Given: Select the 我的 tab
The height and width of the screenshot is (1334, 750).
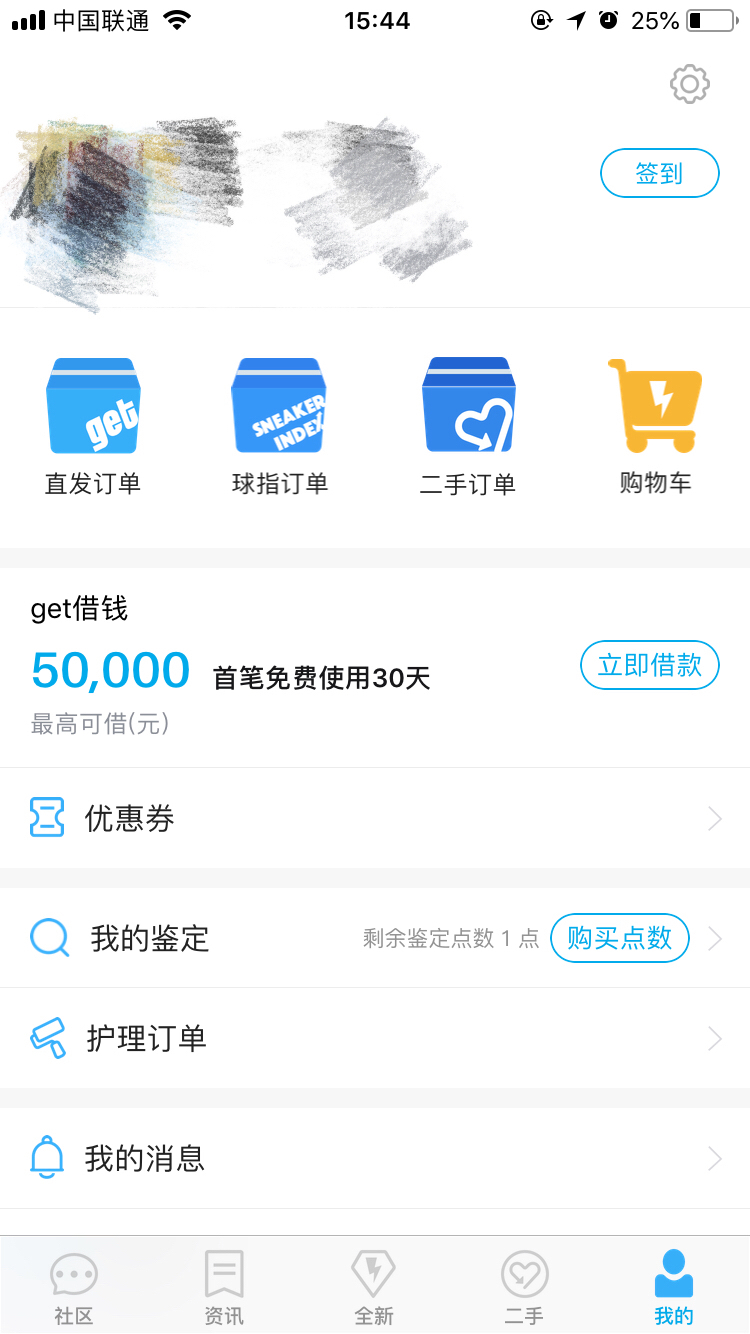Looking at the screenshot, I should coord(674,1288).
